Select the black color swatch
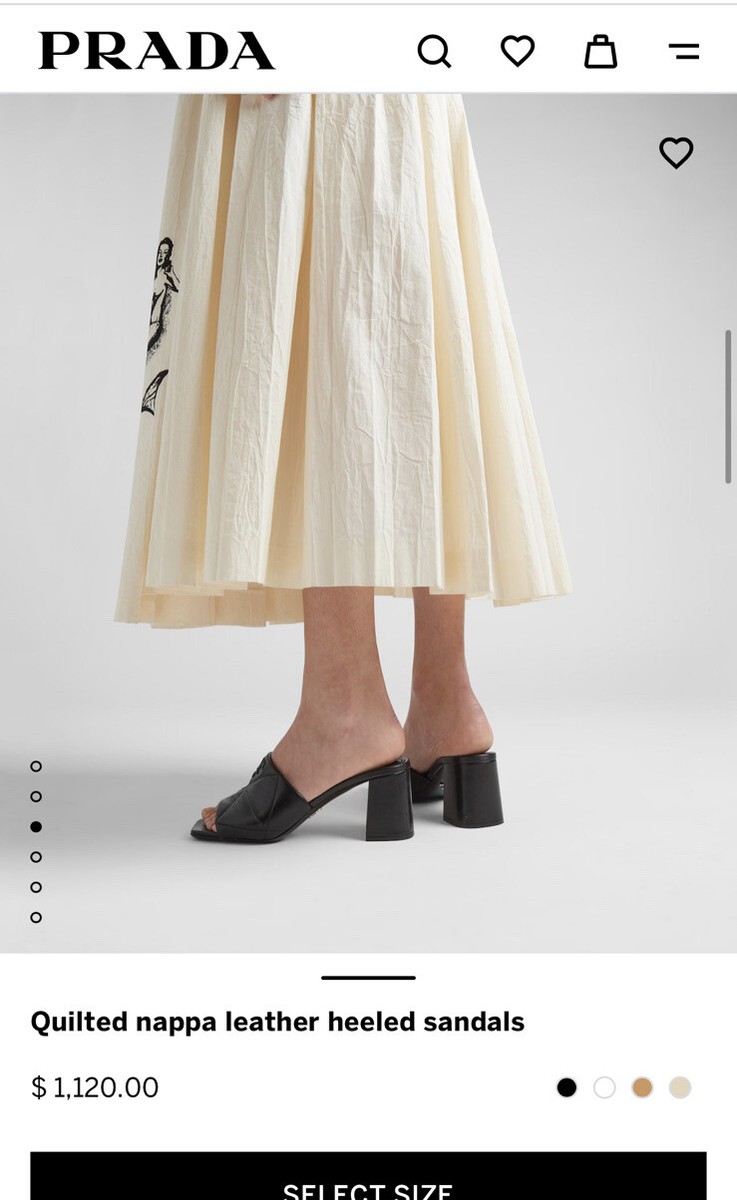Viewport: 737px width, 1200px height. point(567,1087)
